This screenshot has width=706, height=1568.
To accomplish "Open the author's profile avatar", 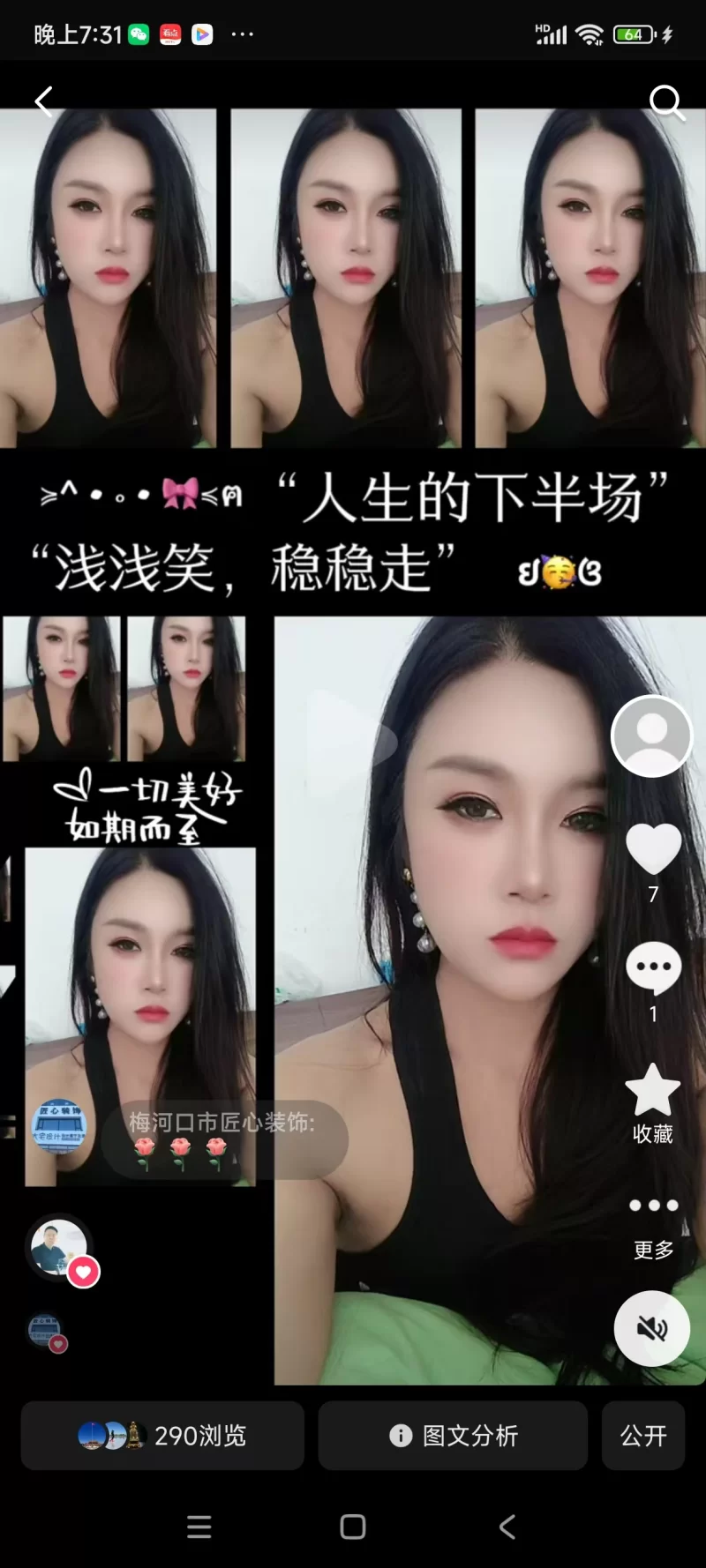I will pyautogui.click(x=652, y=736).
